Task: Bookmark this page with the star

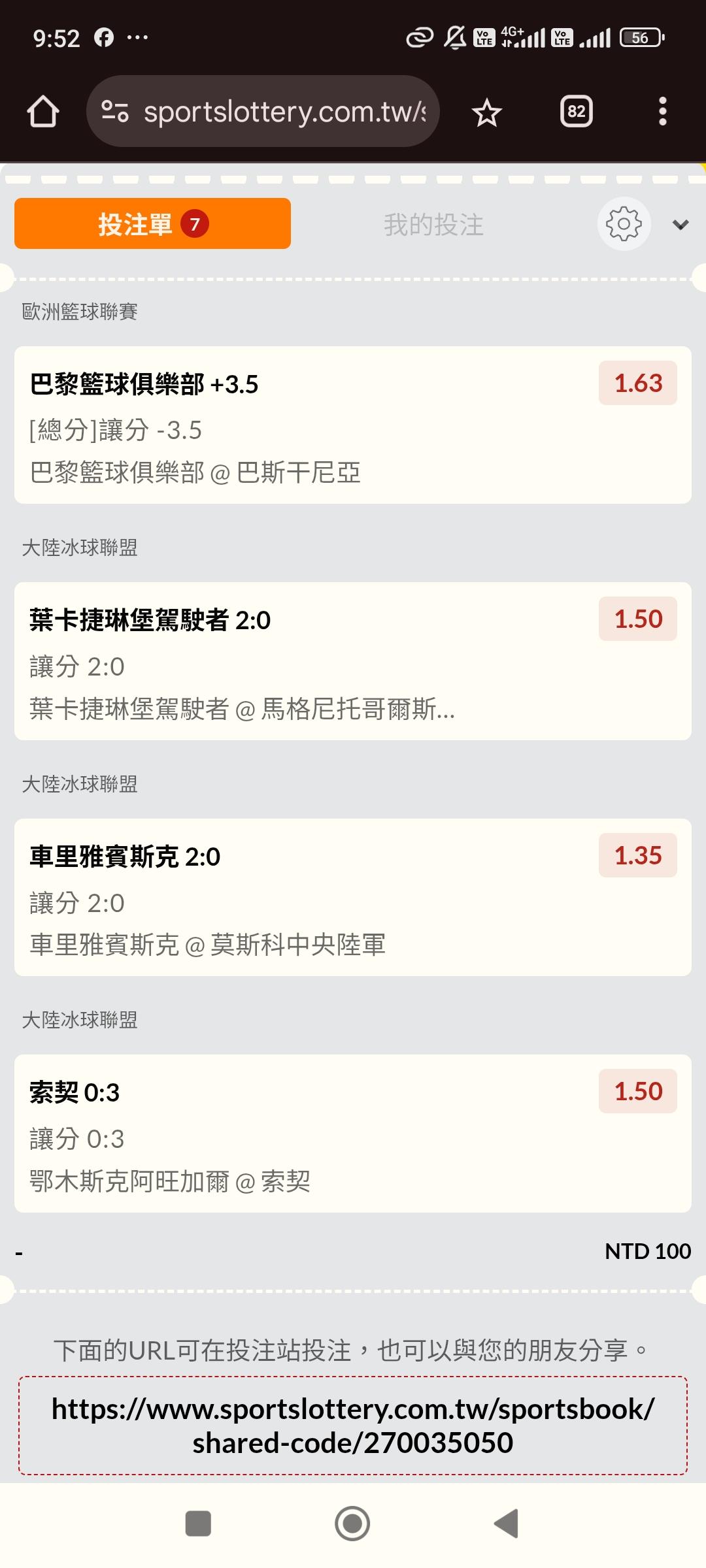Action: (x=487, y=113)
